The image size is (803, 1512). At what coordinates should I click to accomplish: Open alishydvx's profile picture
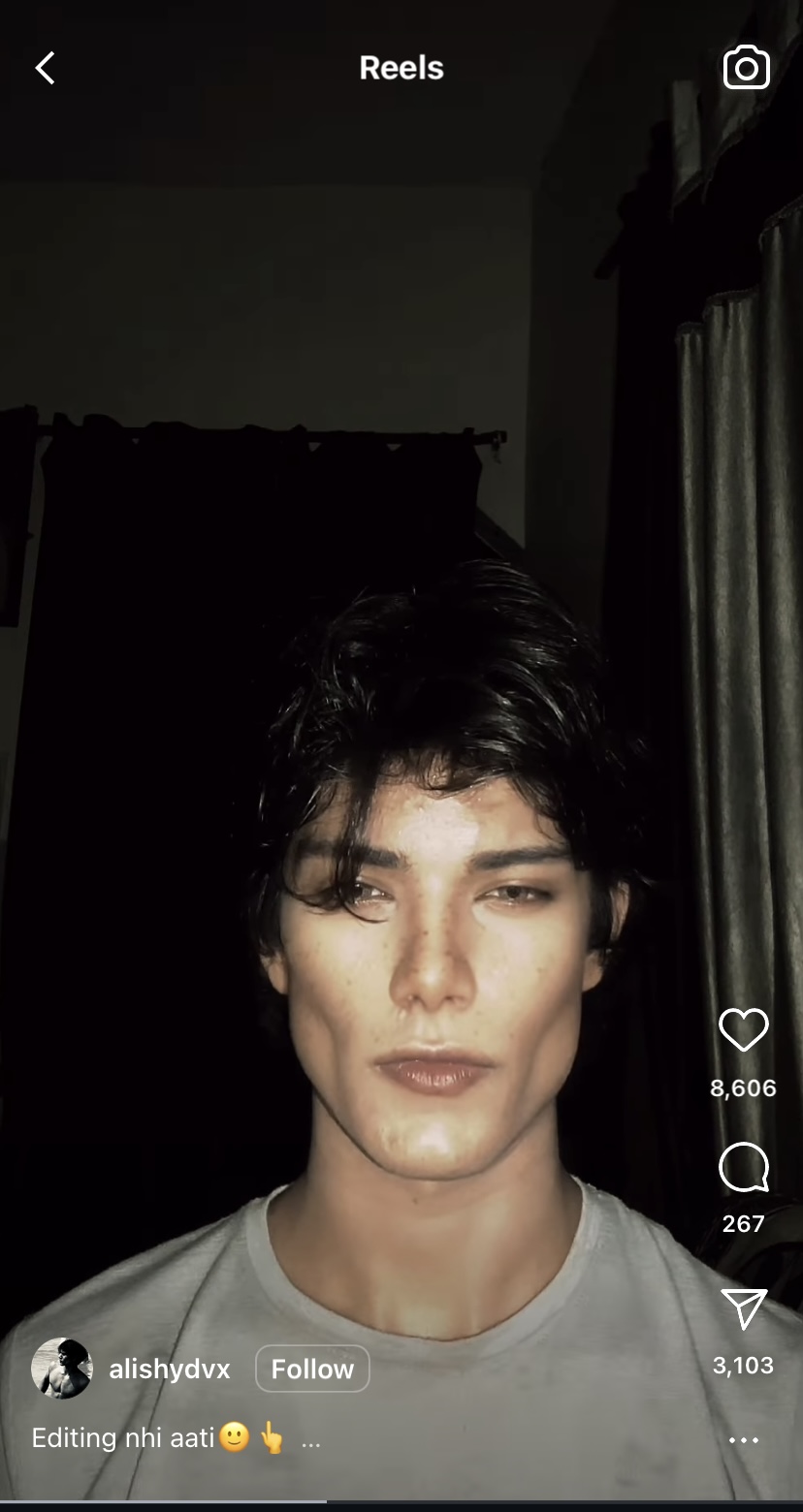[62, 1369]
